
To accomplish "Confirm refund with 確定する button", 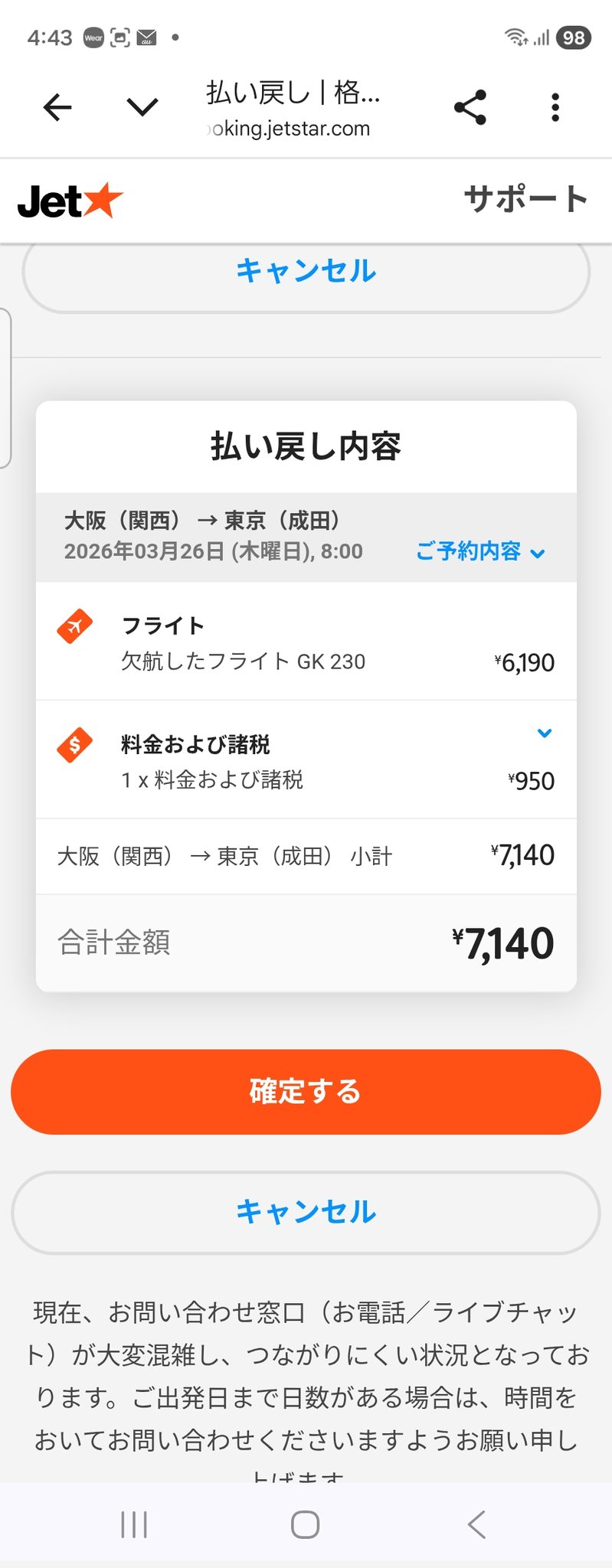I will [306, 1091].
